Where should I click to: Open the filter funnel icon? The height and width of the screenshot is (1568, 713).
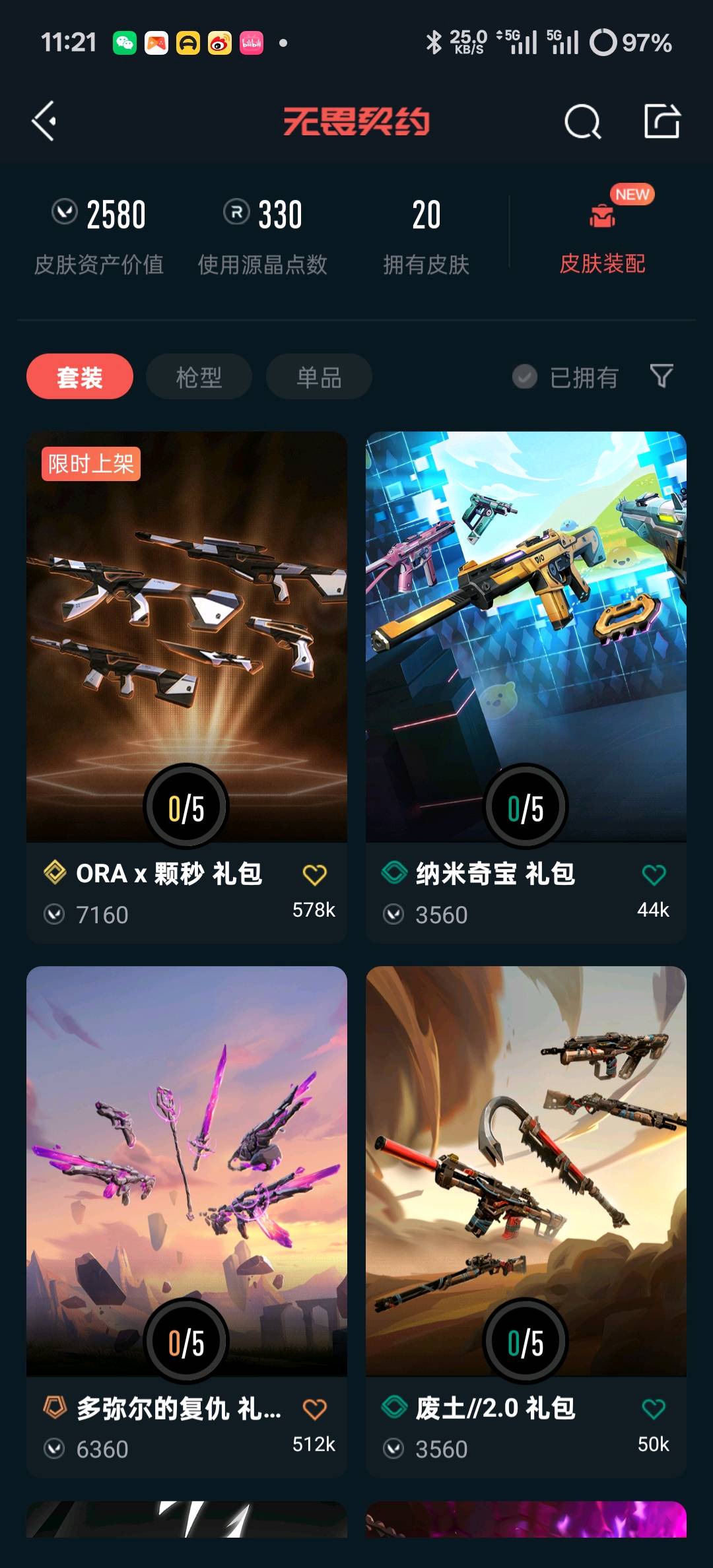[x=662, y=376]
